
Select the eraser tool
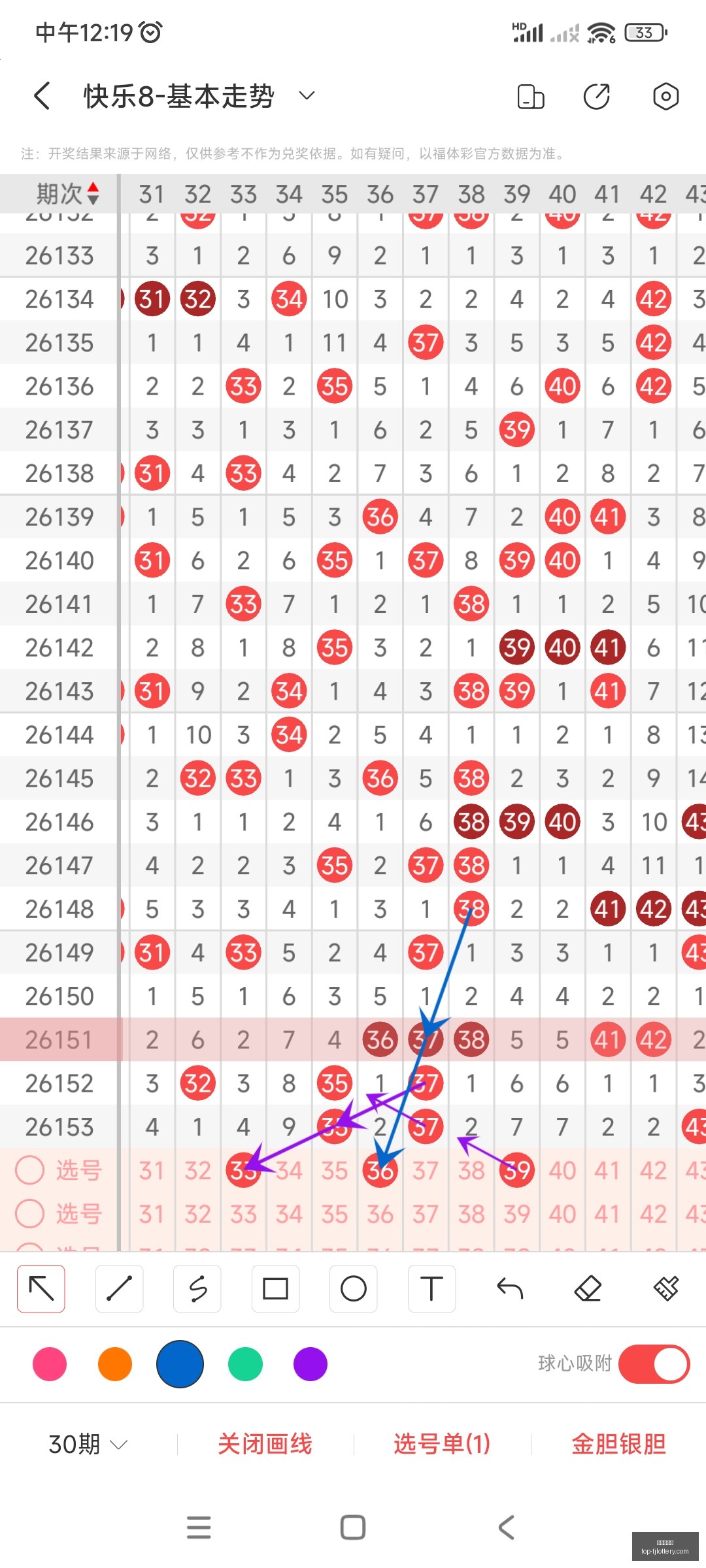pyautogui.click(x=588, y=1289)
